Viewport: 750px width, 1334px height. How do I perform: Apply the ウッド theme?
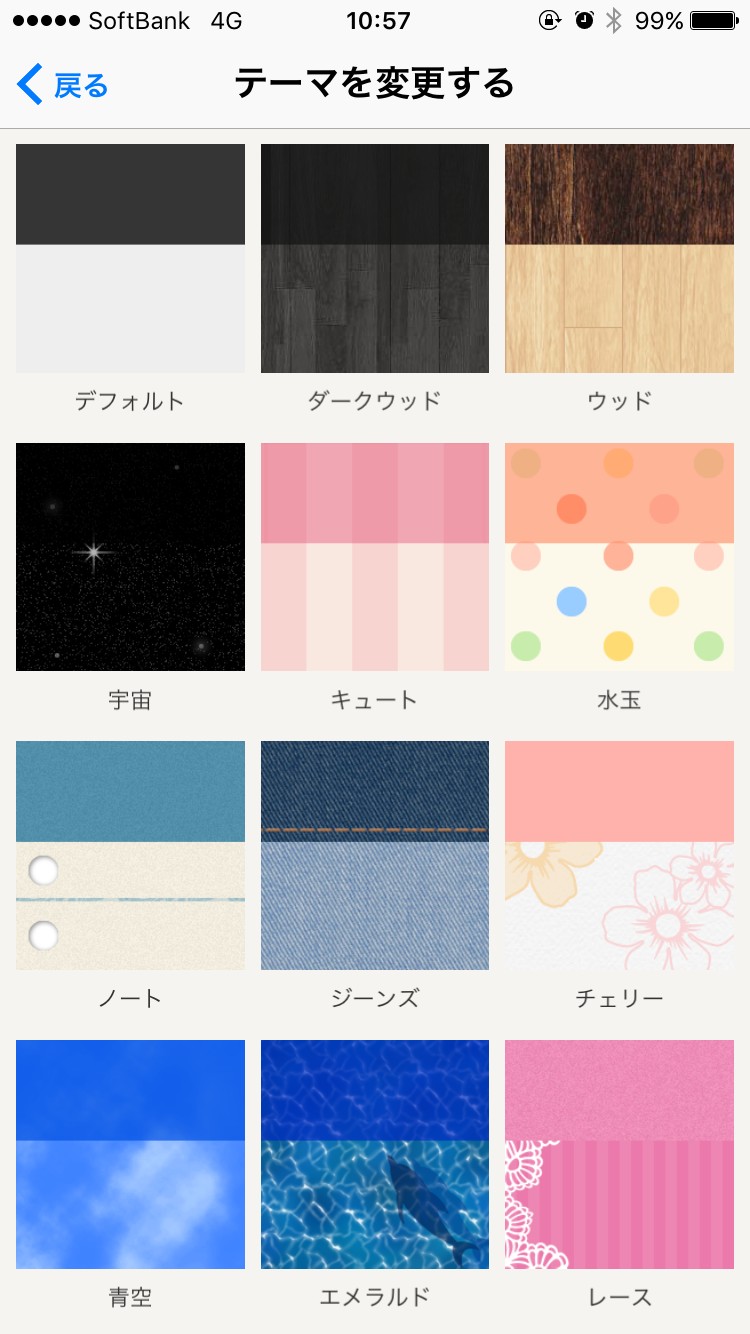pos(619,258)
